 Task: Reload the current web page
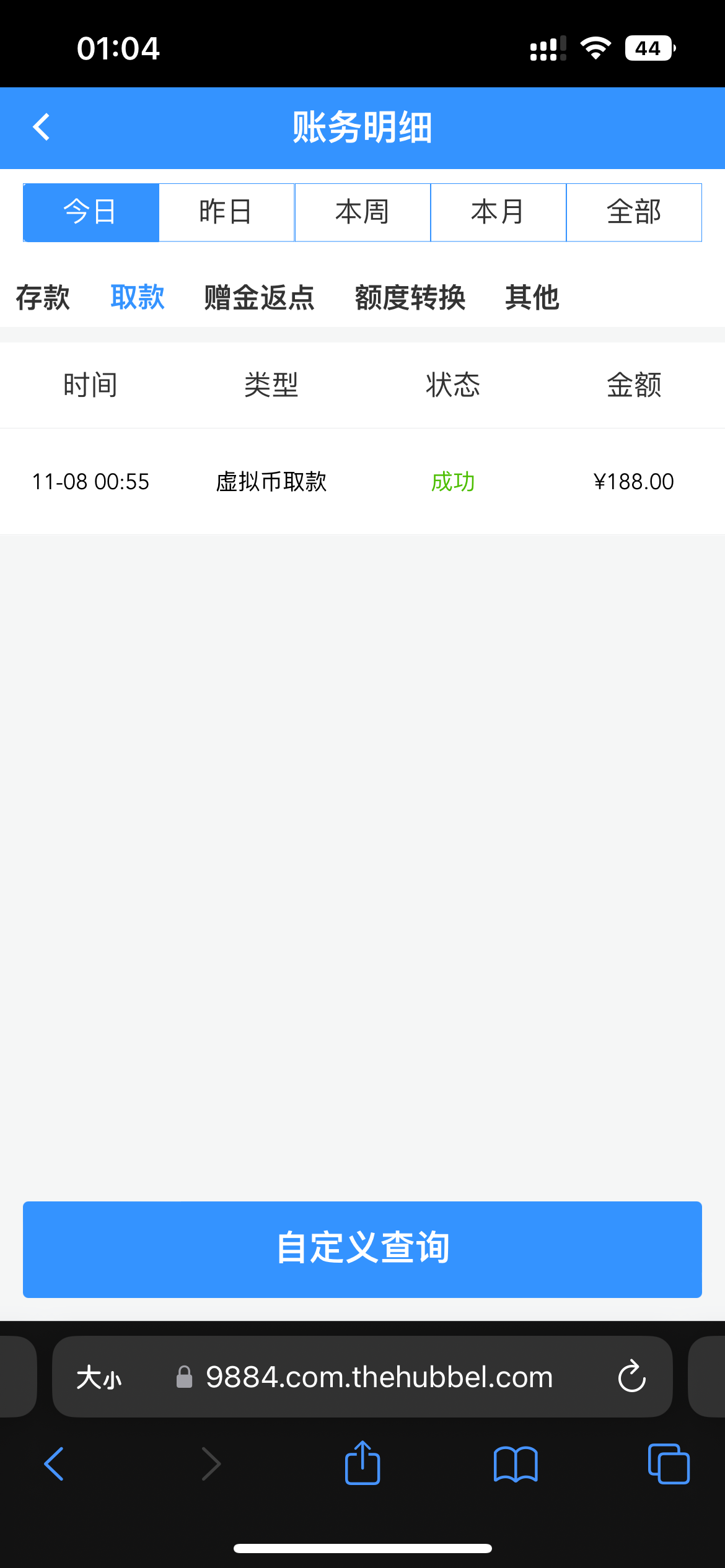point(631,1377)
